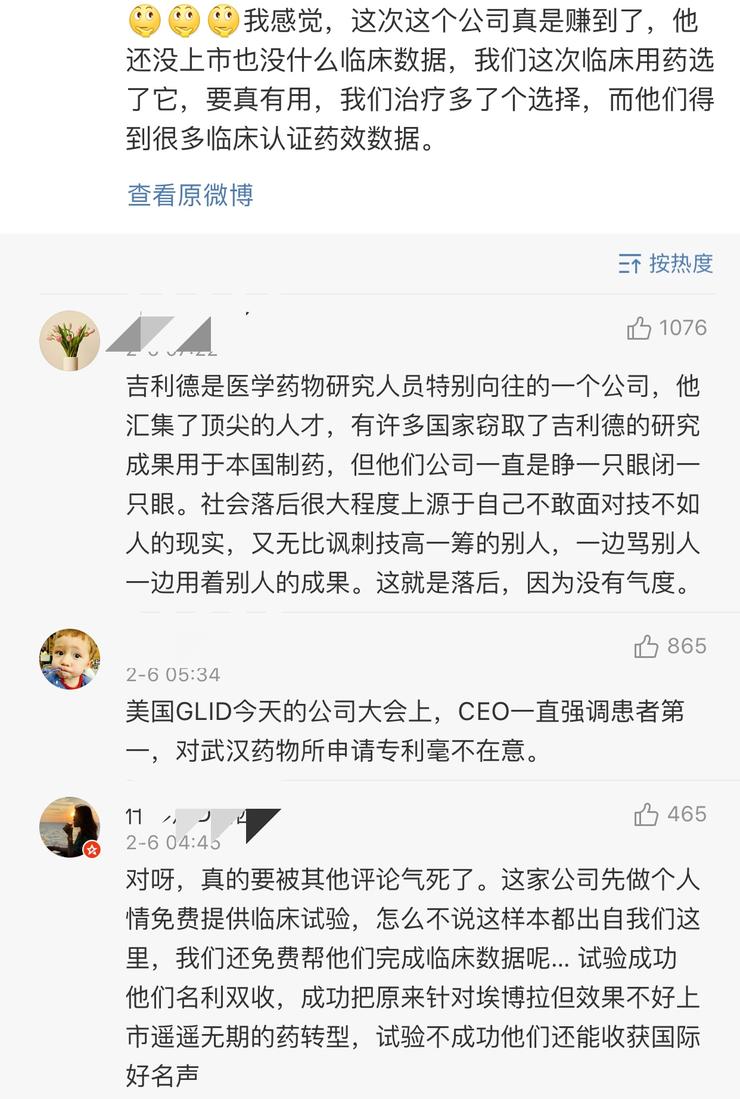Like the comment with 465 likes
The width and height of the screenshot is (740, 1099).
pos(646,815)
